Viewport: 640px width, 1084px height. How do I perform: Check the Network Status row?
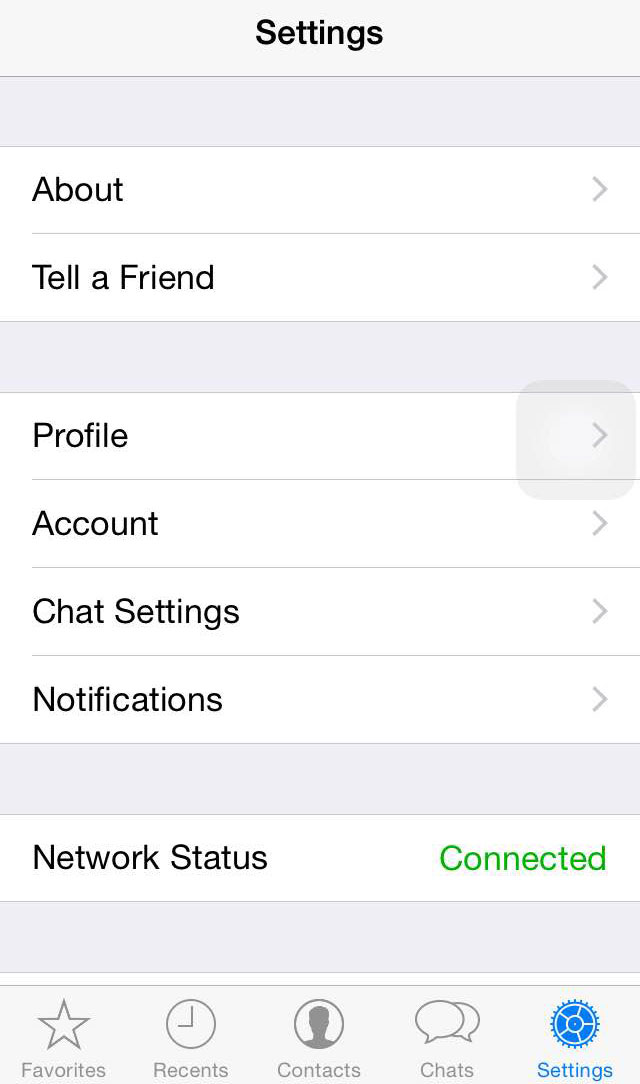(320, 858)
